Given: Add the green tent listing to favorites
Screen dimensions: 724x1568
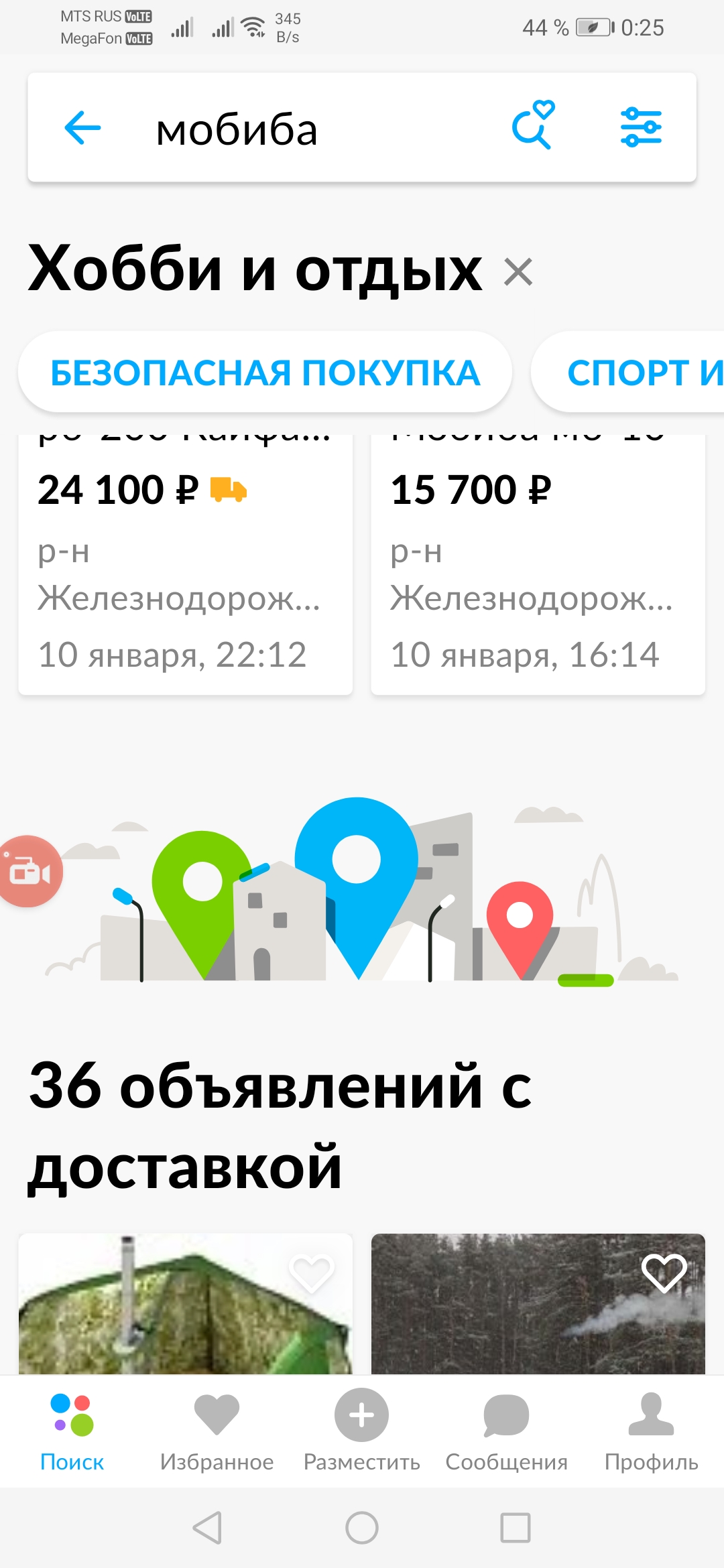Looking at the screenshot, I should pos(311,1272).
